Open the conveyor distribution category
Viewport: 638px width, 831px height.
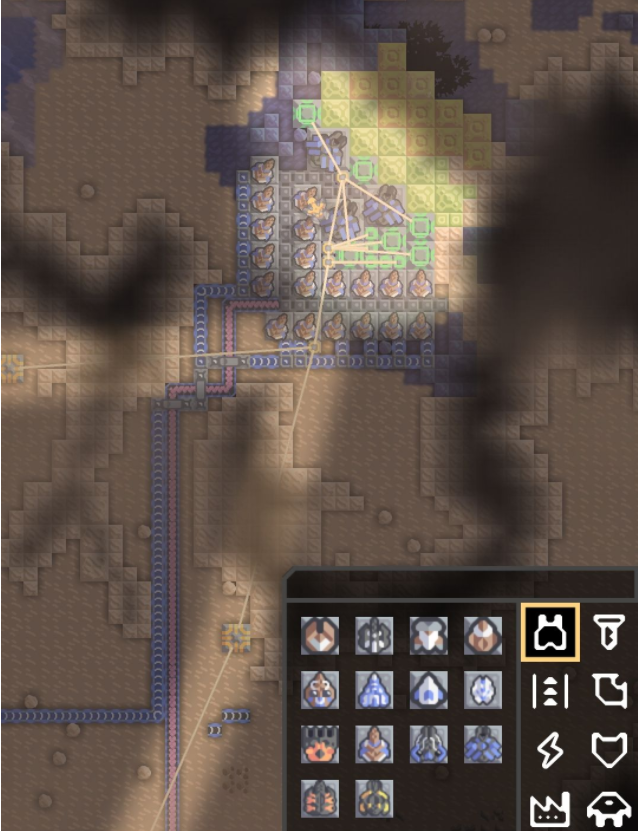[550, 691]
